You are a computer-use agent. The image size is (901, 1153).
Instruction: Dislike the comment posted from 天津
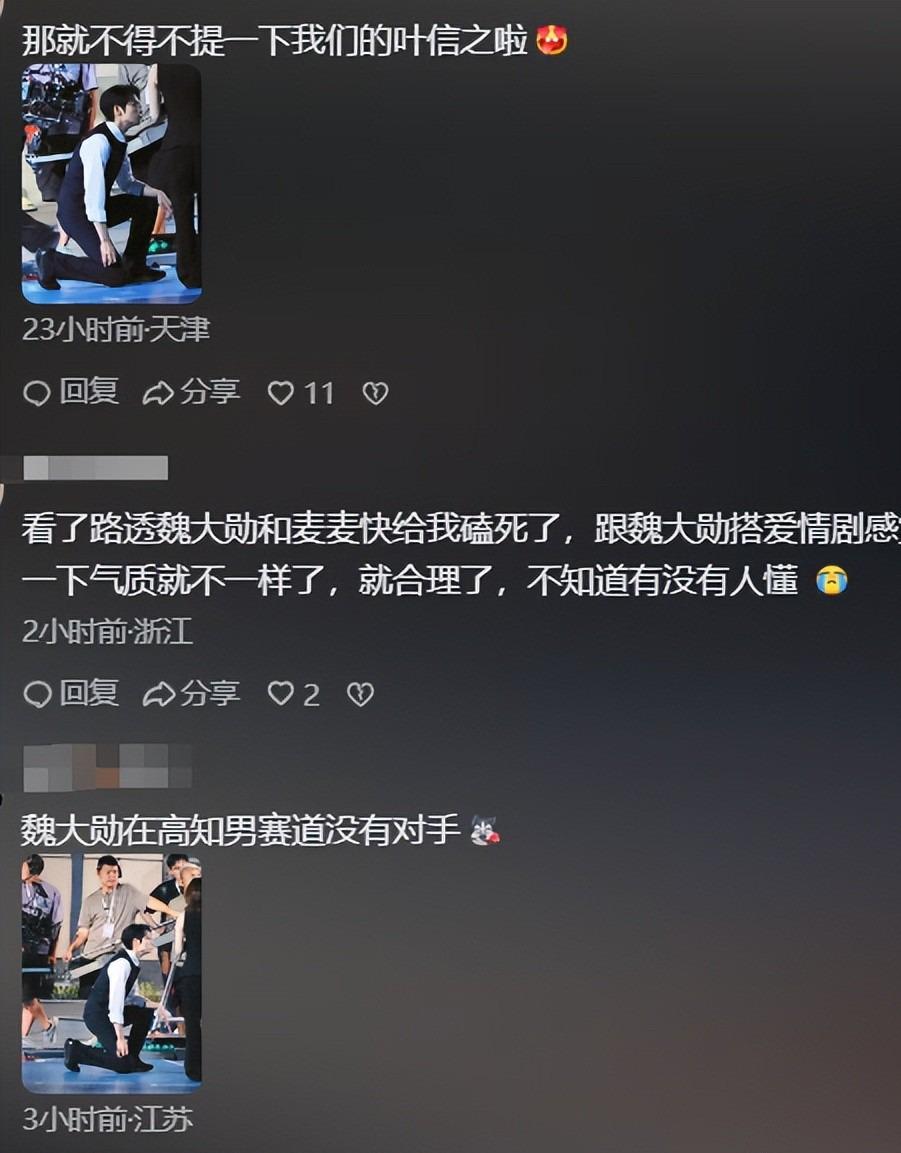(x=374, y=393)
